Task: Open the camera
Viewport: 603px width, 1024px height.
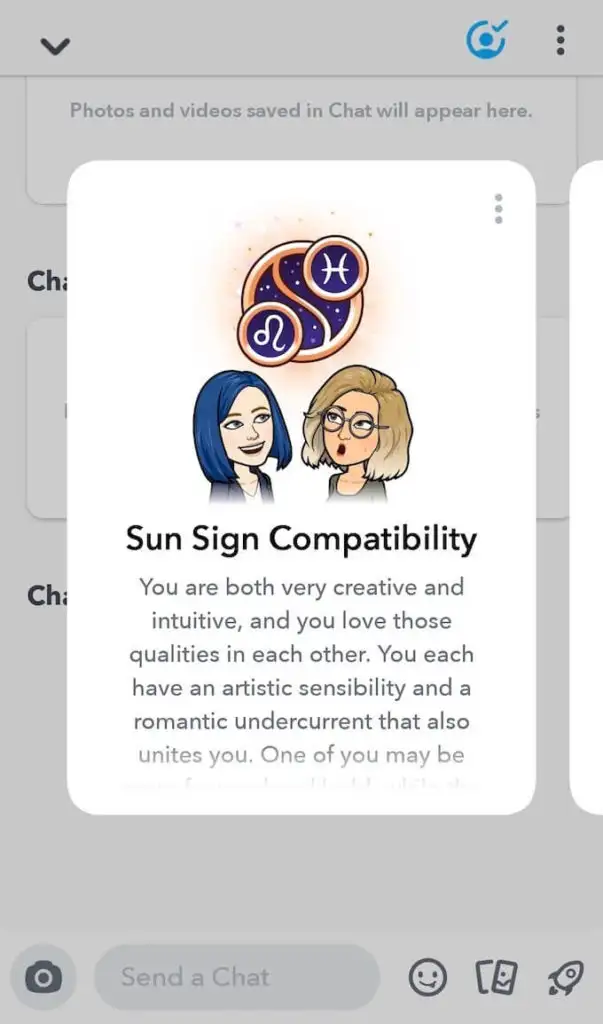Action: click(x=42, y=977)
